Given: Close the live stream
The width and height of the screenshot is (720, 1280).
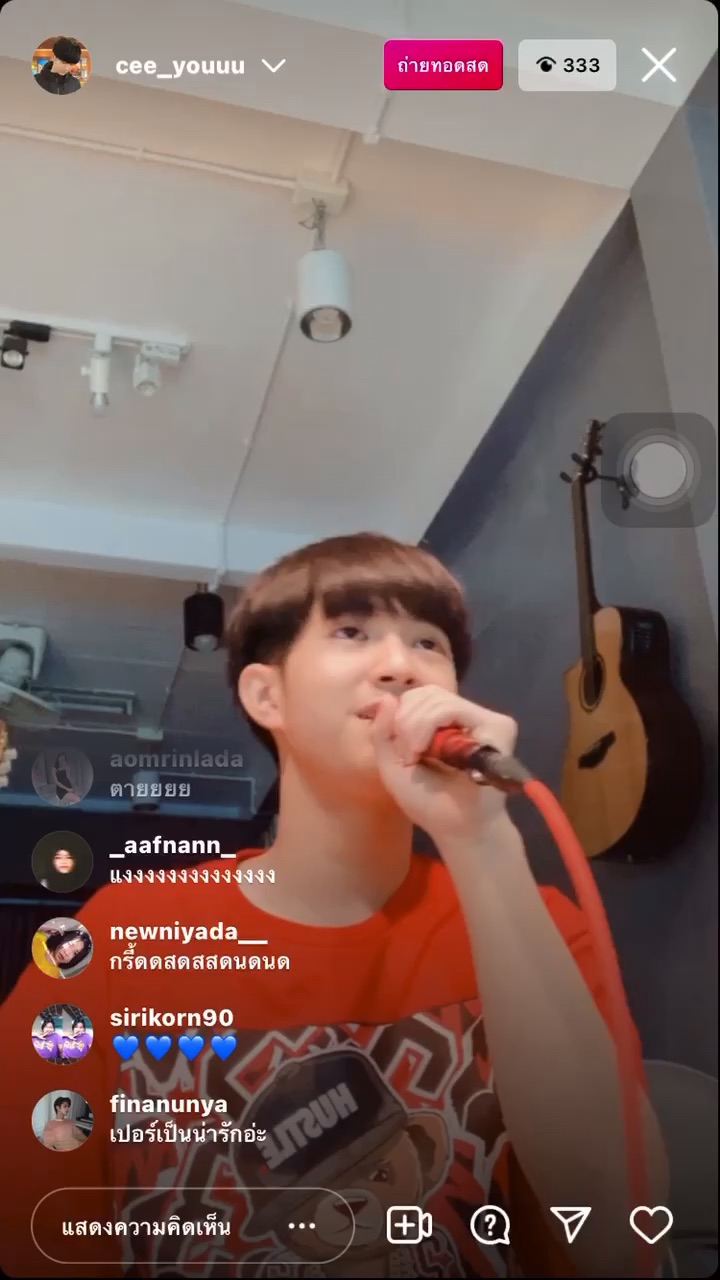Looking at the screenshot, I should click(659, 66).
